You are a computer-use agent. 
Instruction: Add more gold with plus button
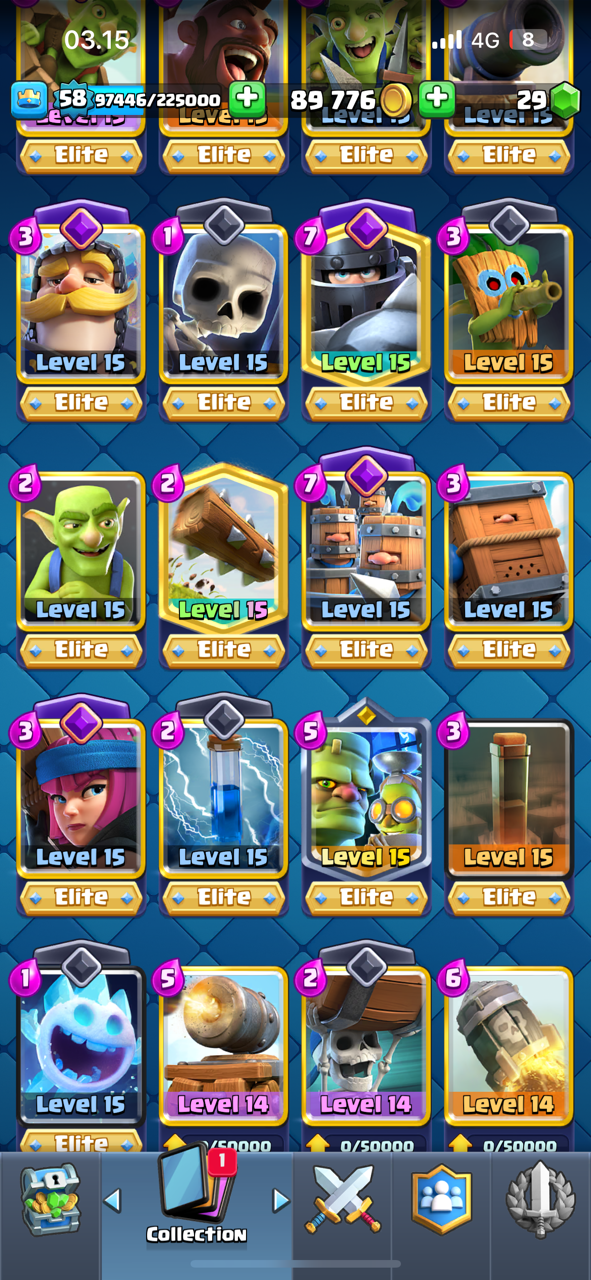(x=436, y=99)
